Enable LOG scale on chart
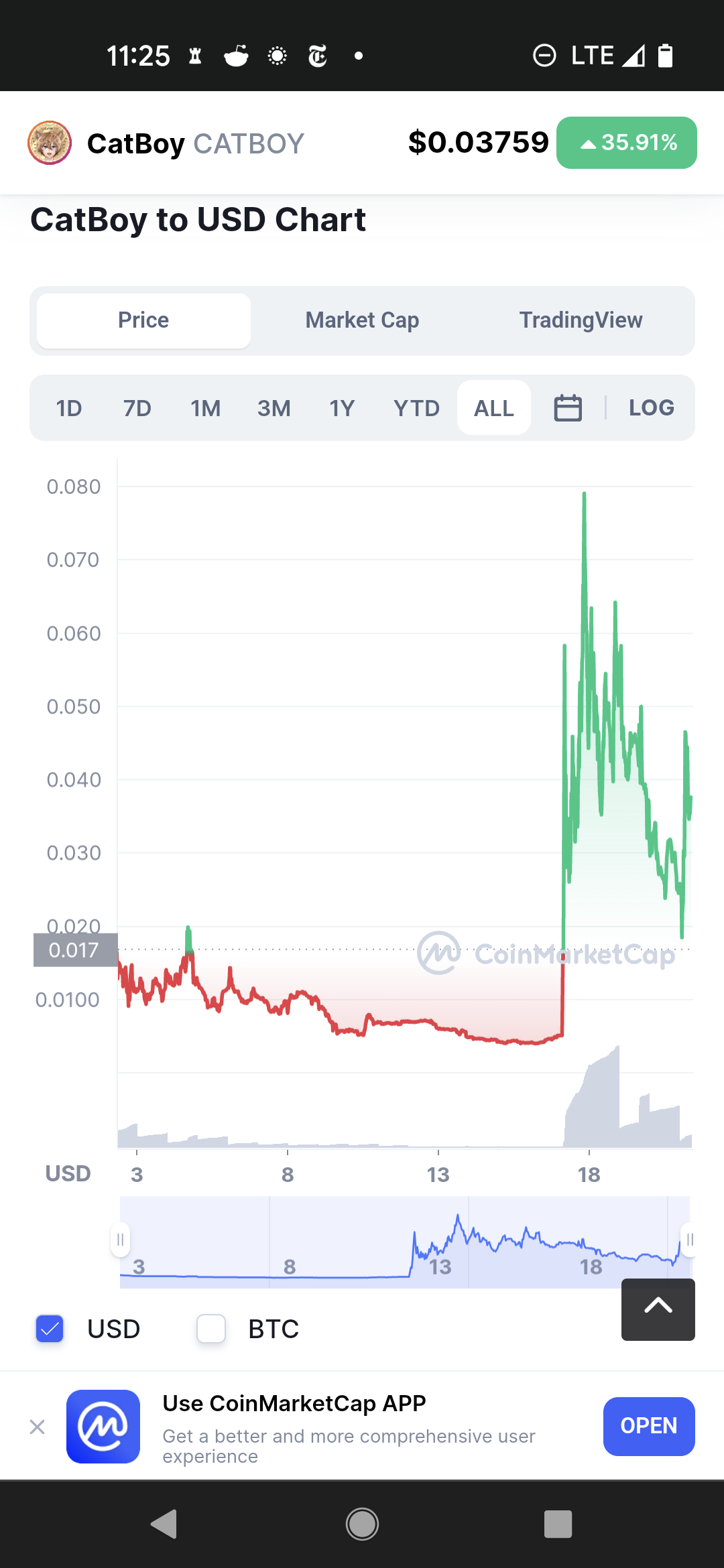Screen dimensions: 724x1568 coord(651,408)
